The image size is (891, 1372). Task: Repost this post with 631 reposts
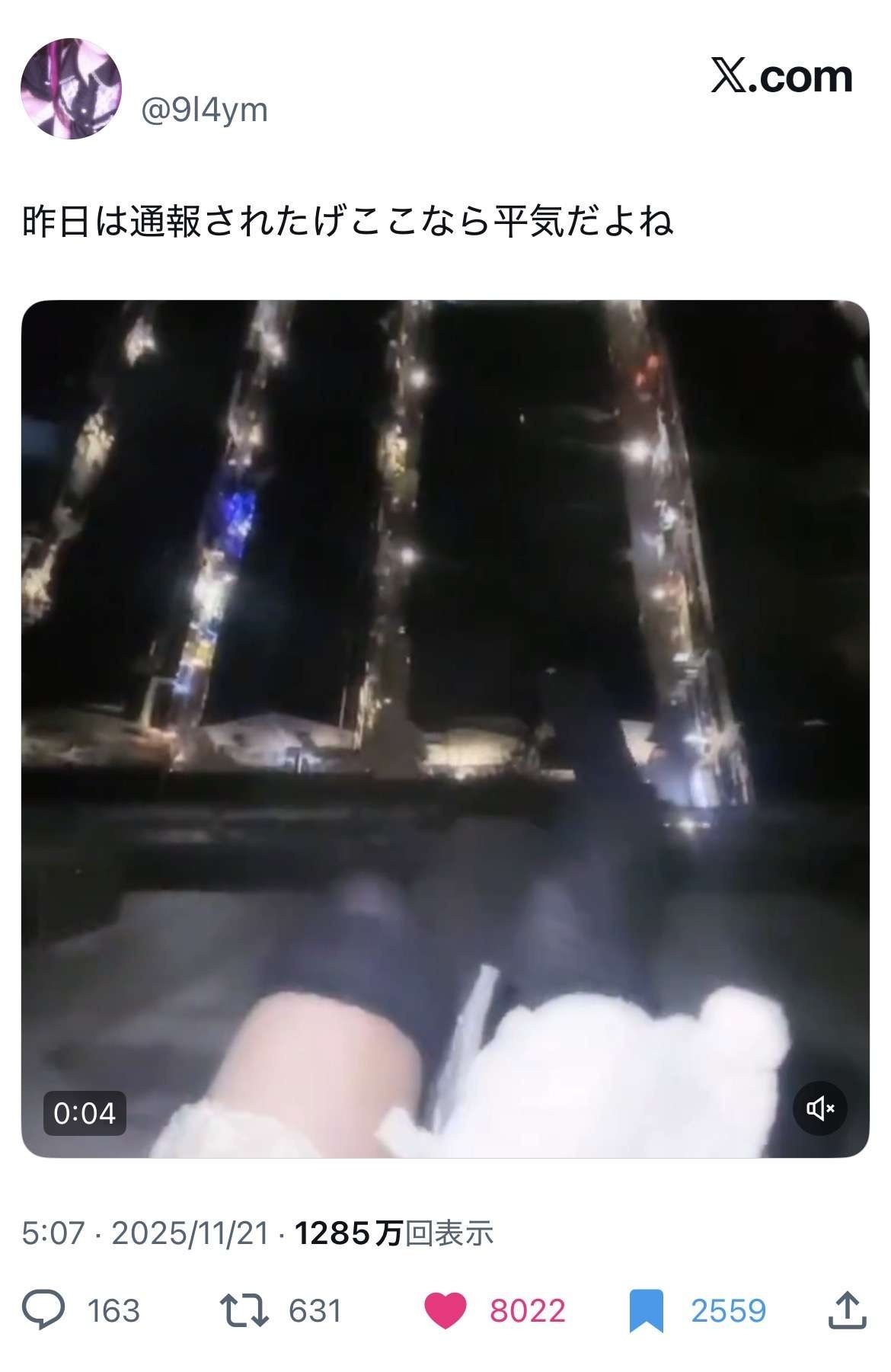[x=243, y=1311]
